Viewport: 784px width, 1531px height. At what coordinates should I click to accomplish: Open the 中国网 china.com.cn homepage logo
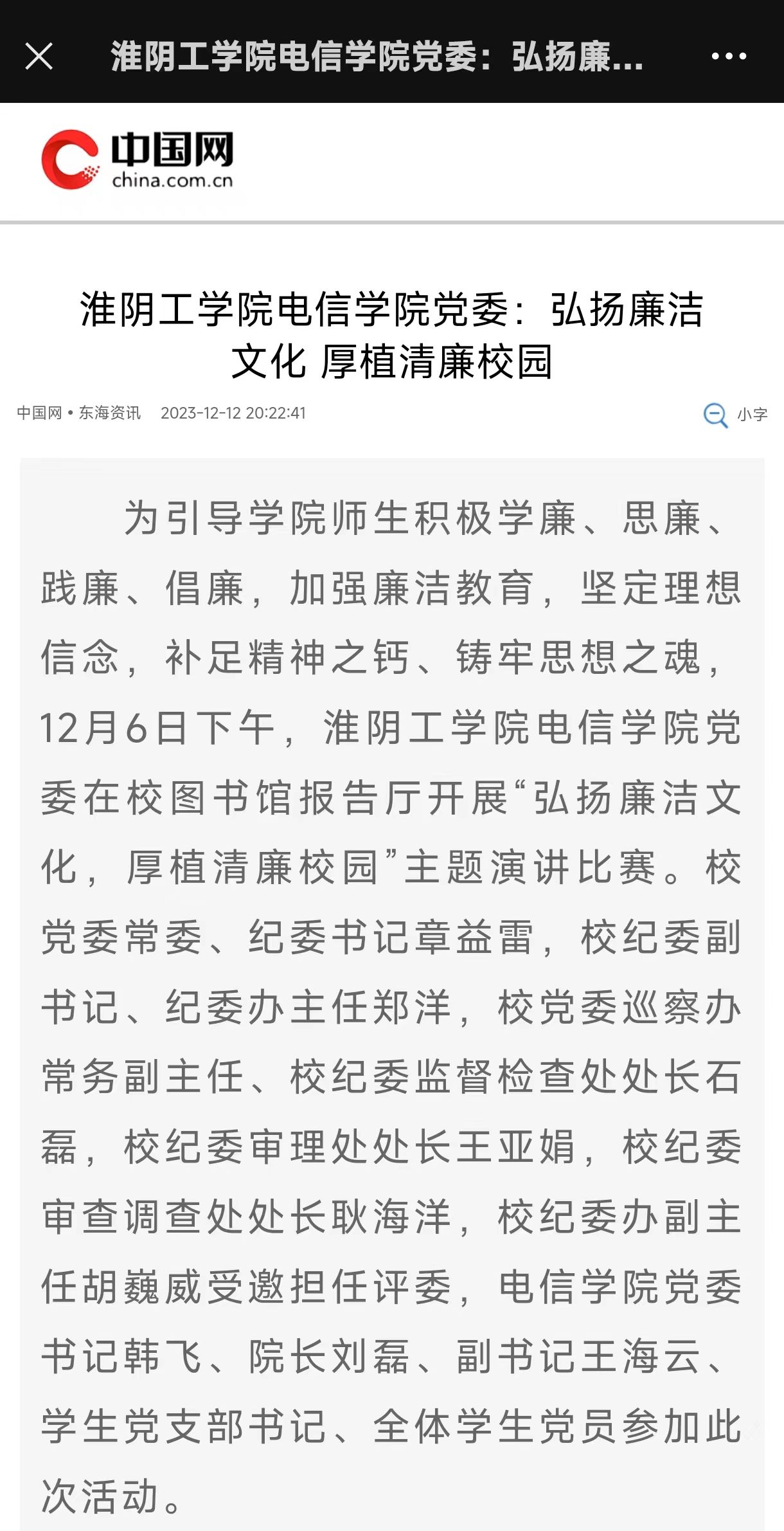click(137, 159)
